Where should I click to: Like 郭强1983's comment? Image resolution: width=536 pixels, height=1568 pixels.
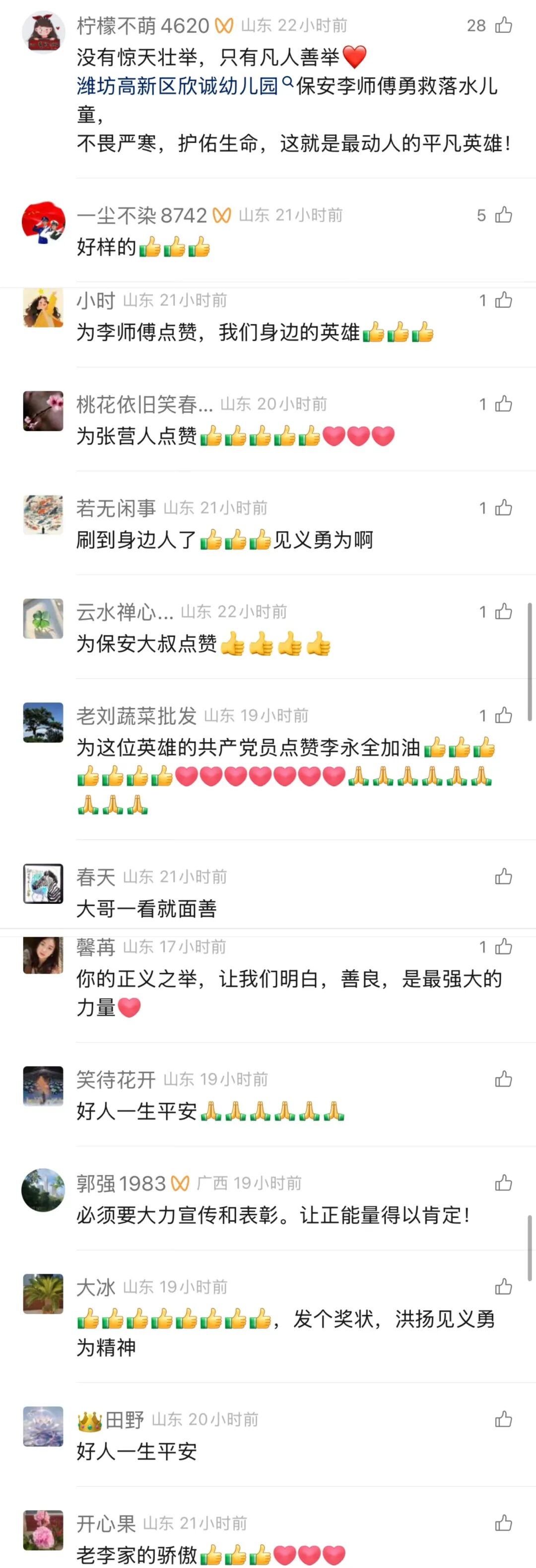click(x=503, y=1183)
